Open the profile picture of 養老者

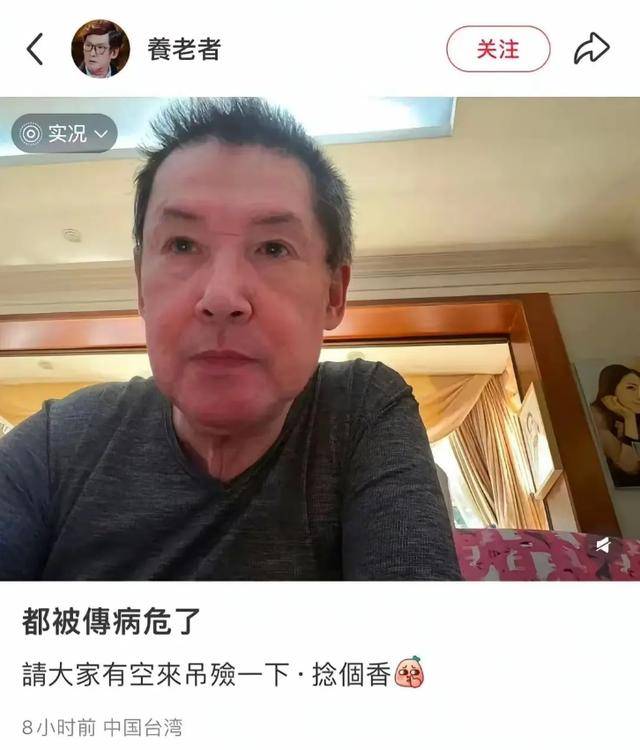point(100,48)
